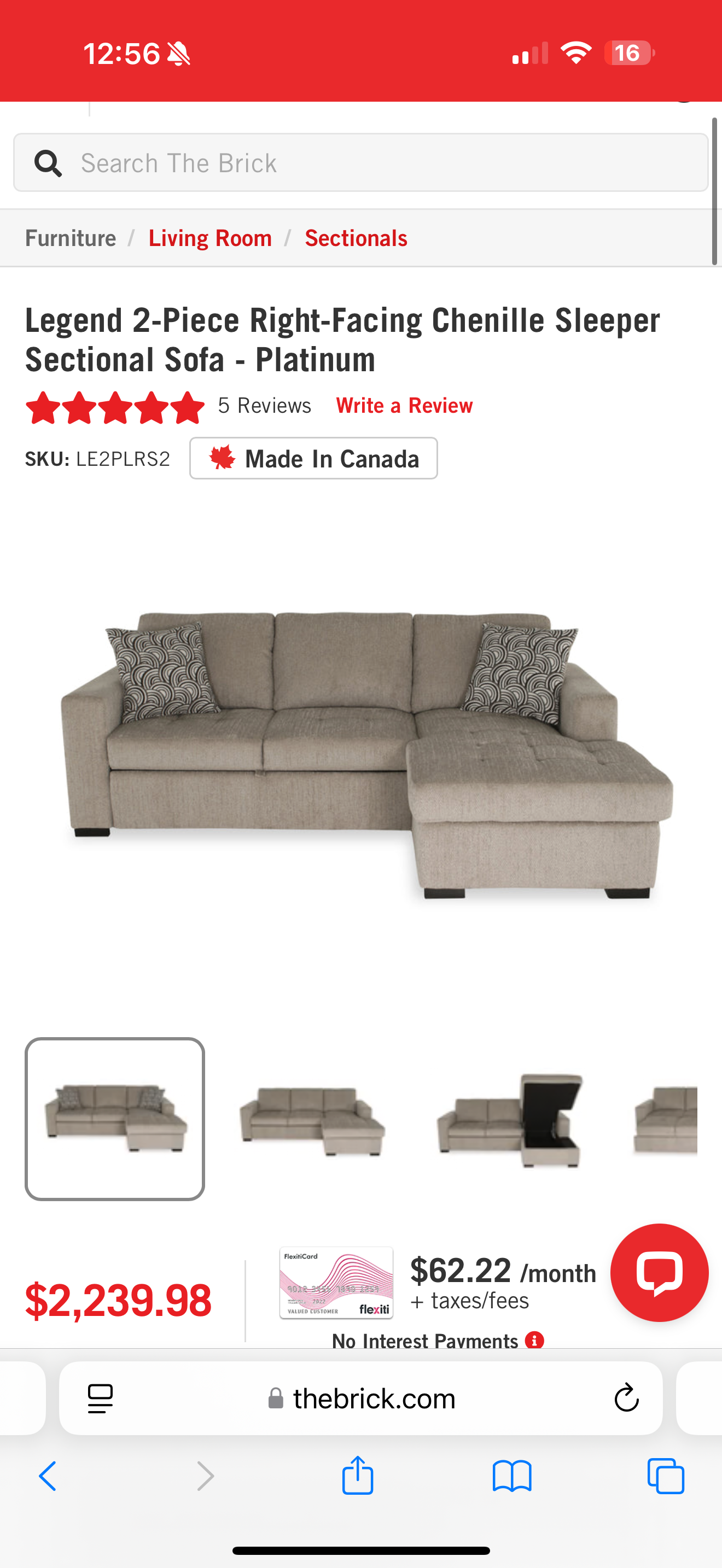Open the Living Room breadcrumb link
The height and width of the screenshot is (1568, 722).
[x=210, y=238]
